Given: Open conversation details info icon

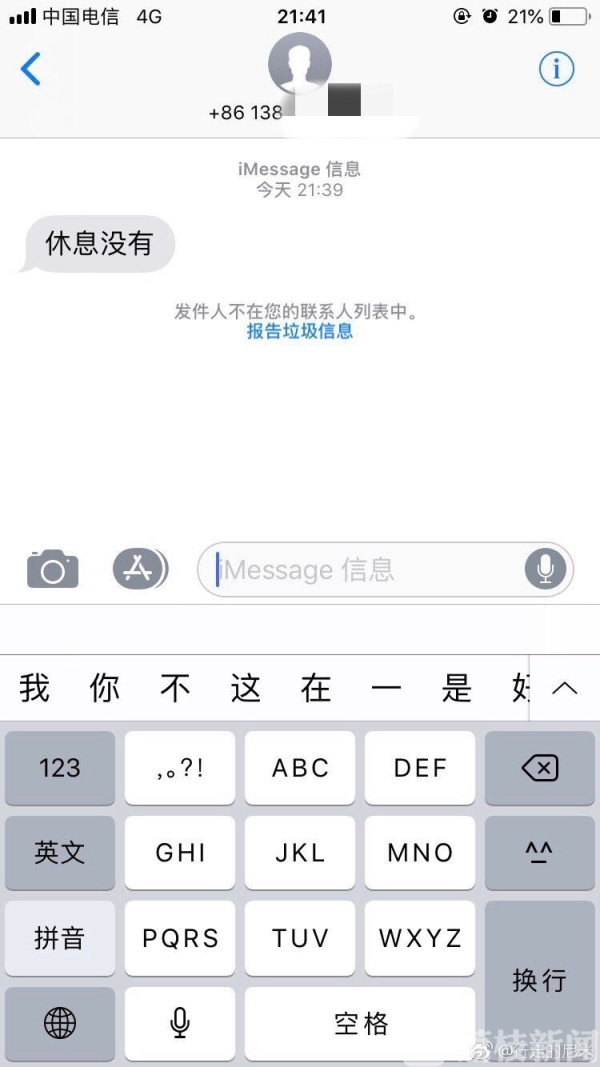Looking at the screenshot, I should (556, 68).
